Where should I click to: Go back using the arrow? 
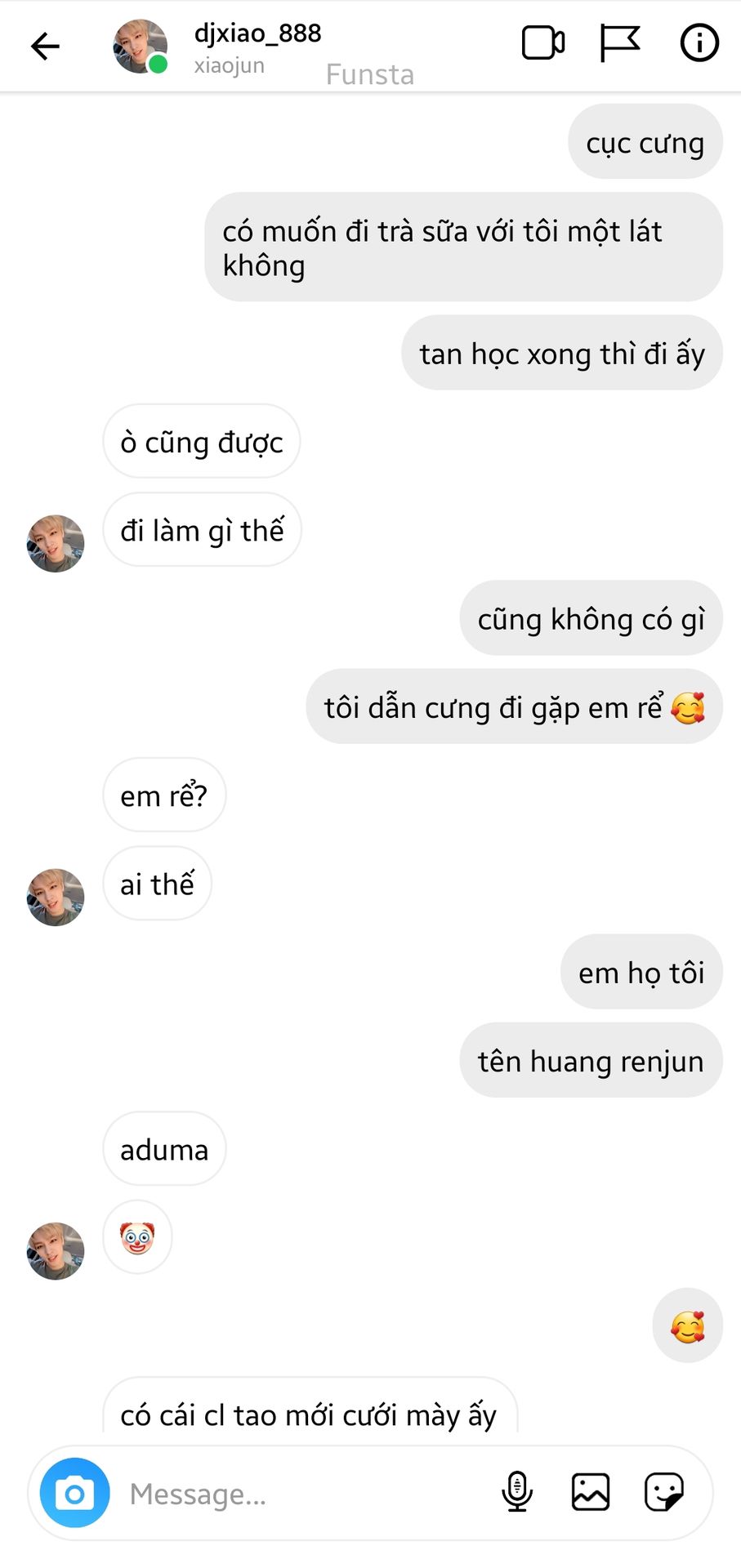click(x=45, y=47)
